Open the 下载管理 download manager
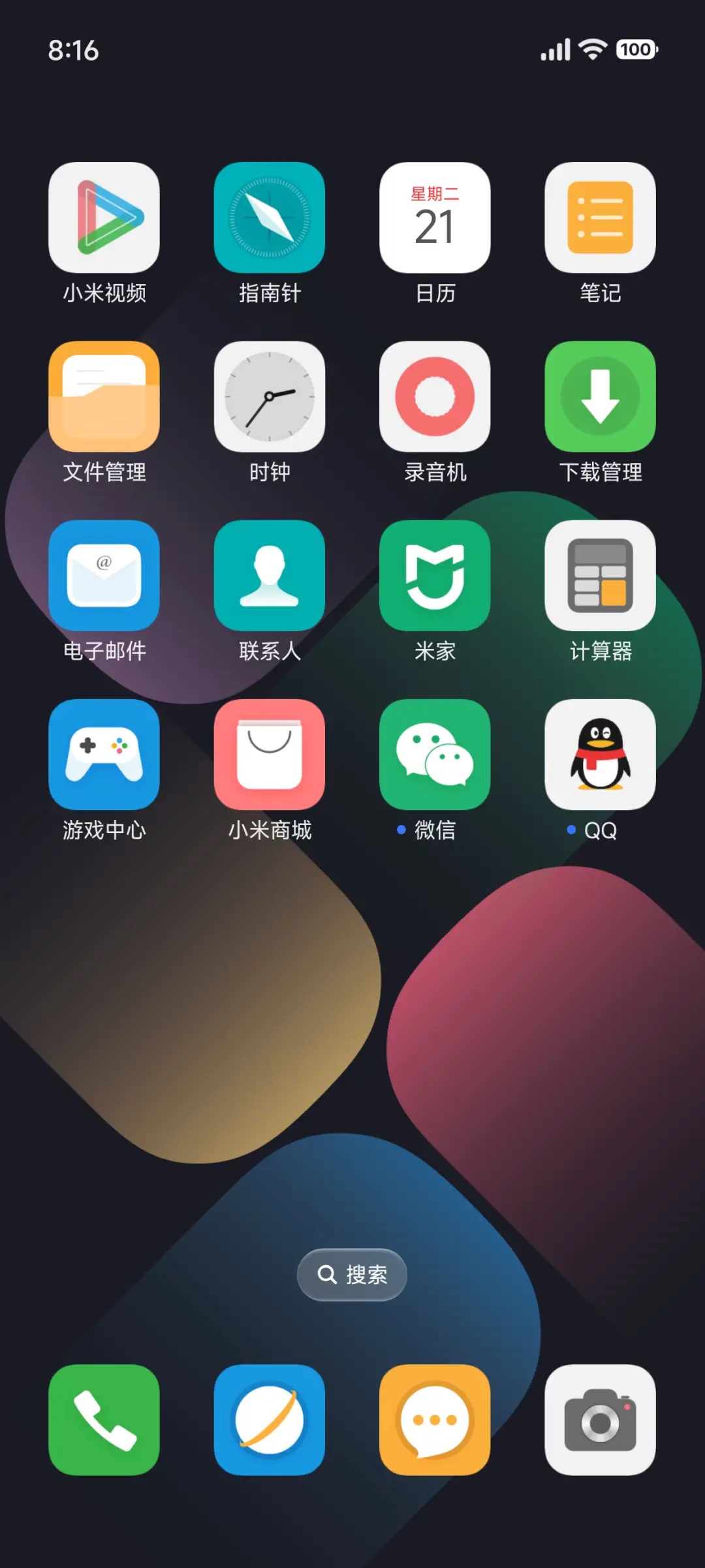 tap(600, 398)
